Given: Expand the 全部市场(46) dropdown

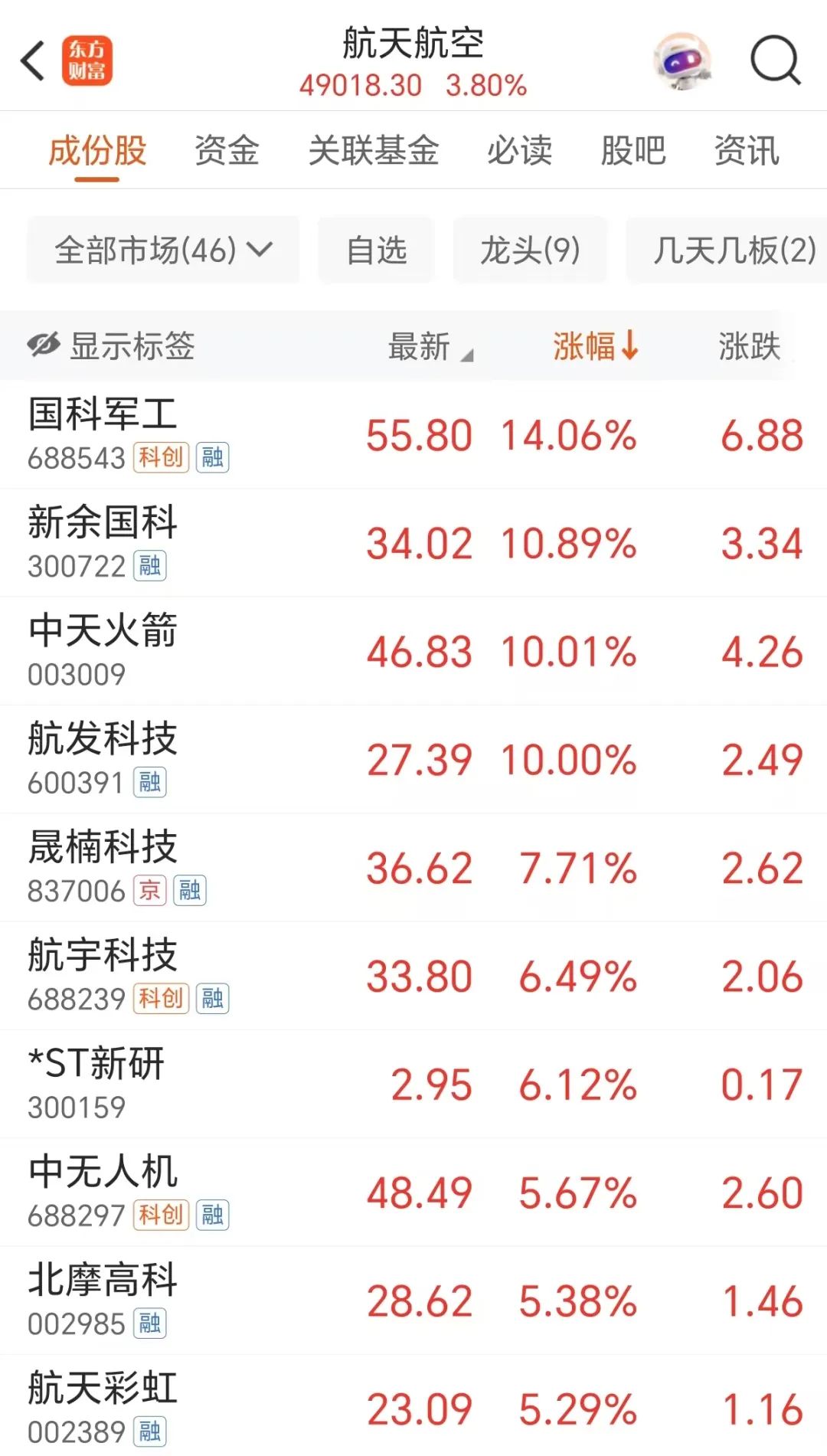Looking at the screenshot, I should (163, 250).
